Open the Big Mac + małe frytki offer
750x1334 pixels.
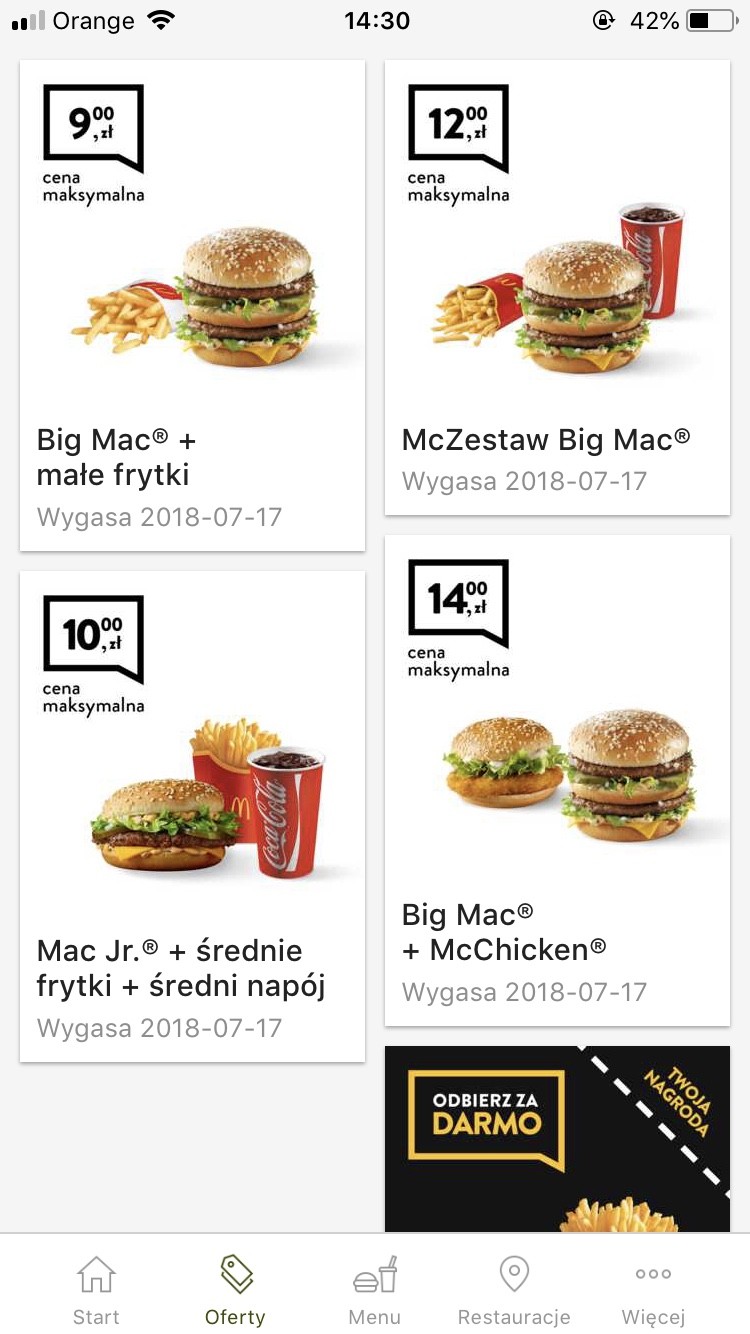(192, 305)
